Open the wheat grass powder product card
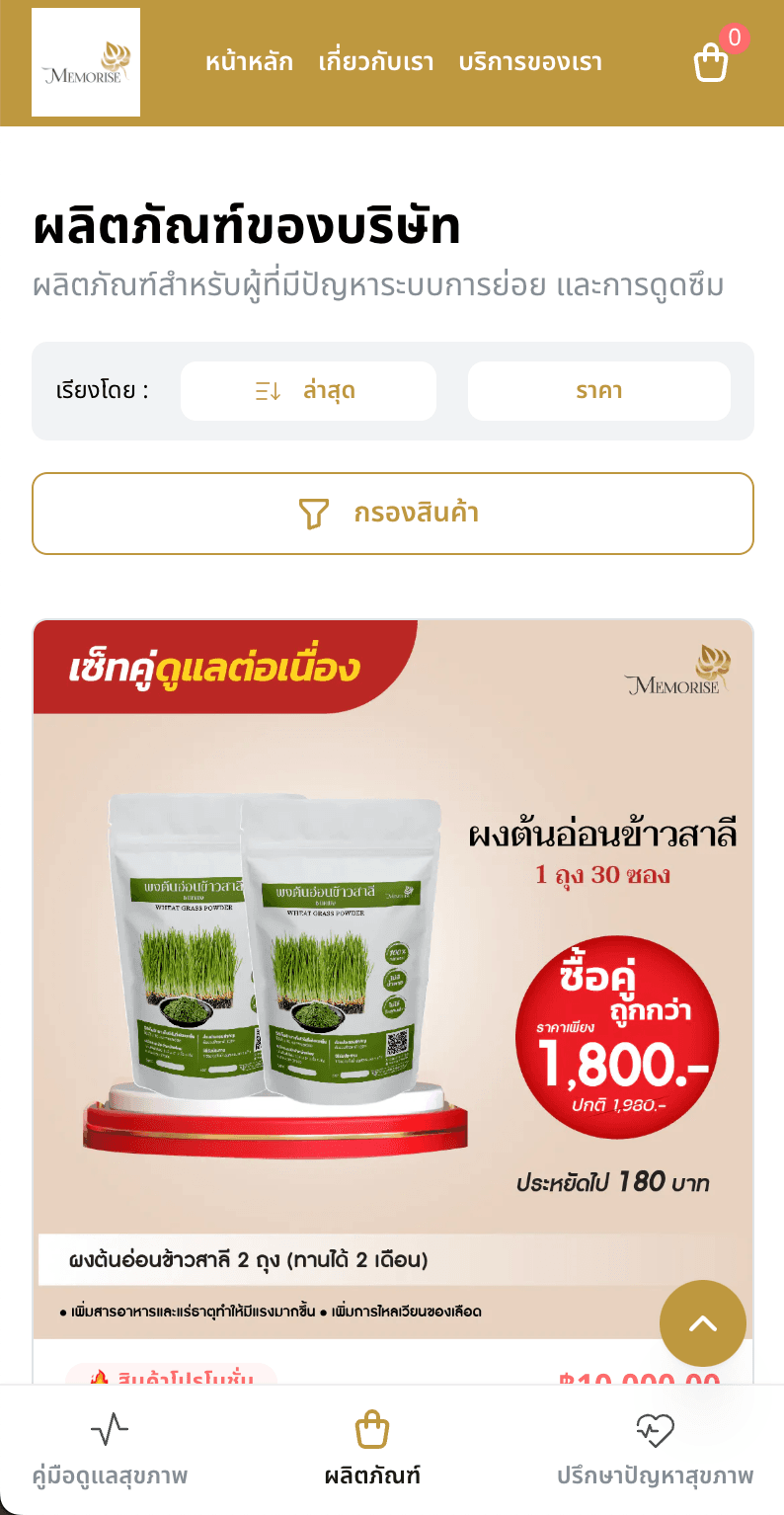The image size is (784, 1515). [x=392, y=988]
